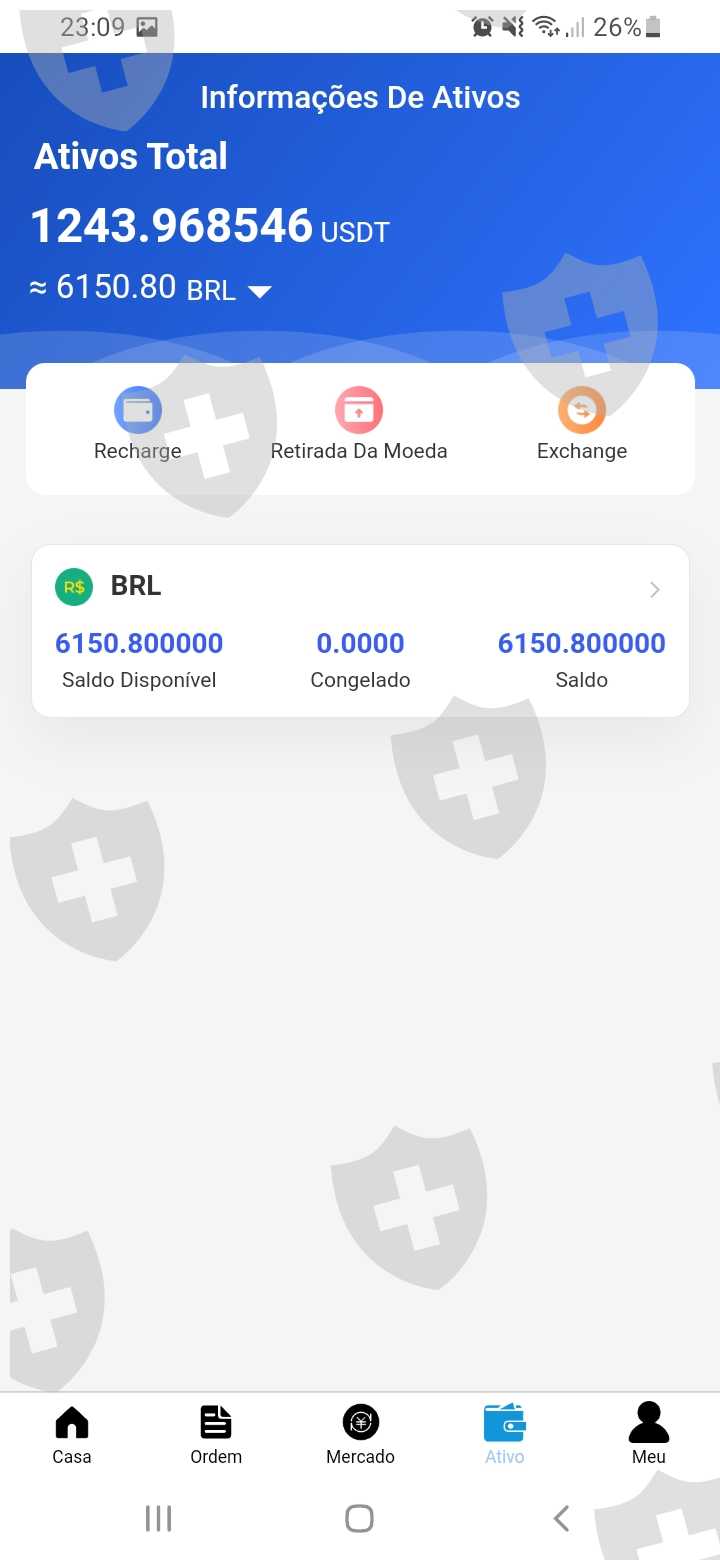The image size is (720, 1560).
Task: Select Retirada Da Moeda
Action: (x=359, y=425)
